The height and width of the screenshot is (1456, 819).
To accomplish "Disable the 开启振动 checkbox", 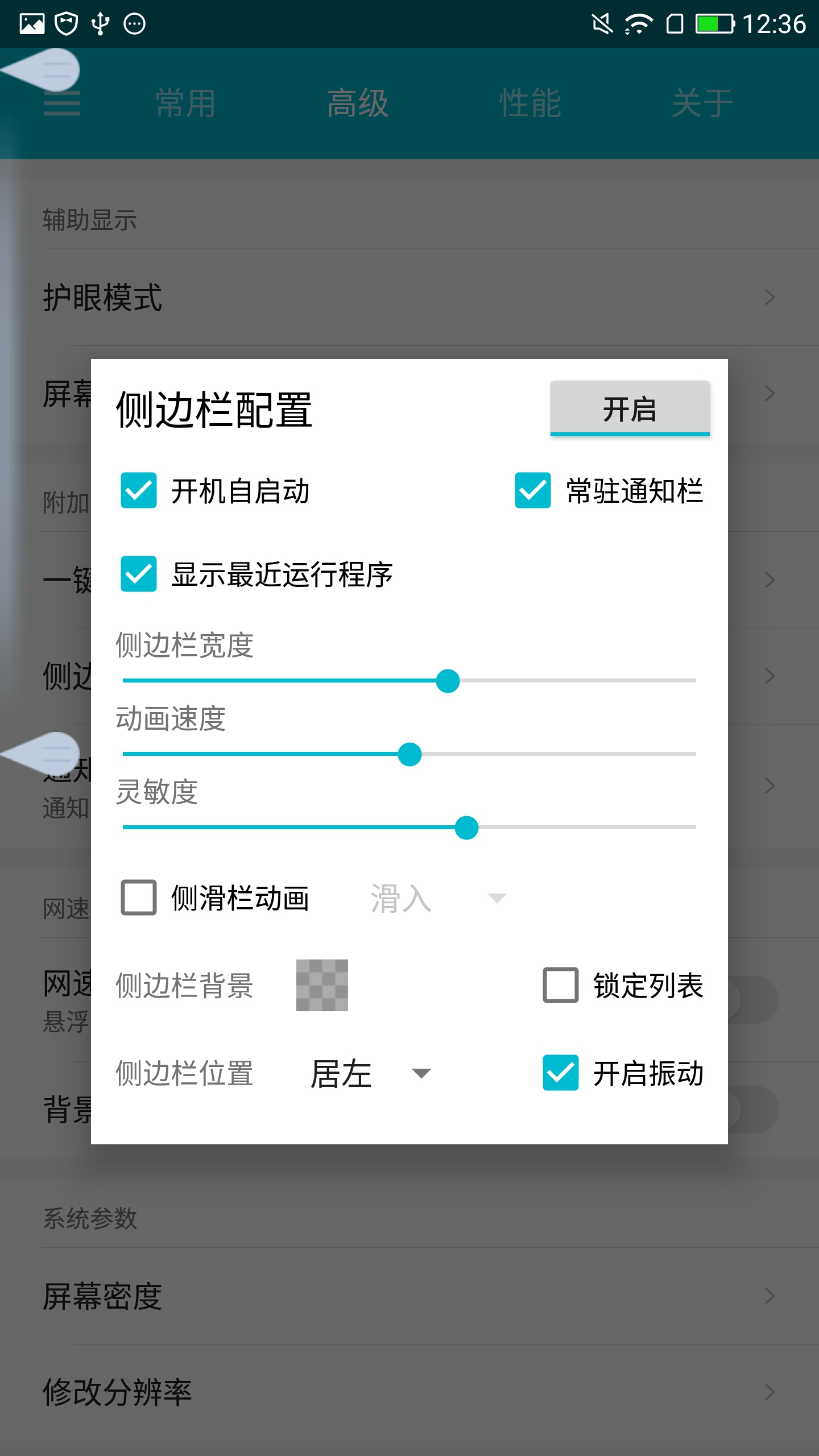I will click(561, 1073).
